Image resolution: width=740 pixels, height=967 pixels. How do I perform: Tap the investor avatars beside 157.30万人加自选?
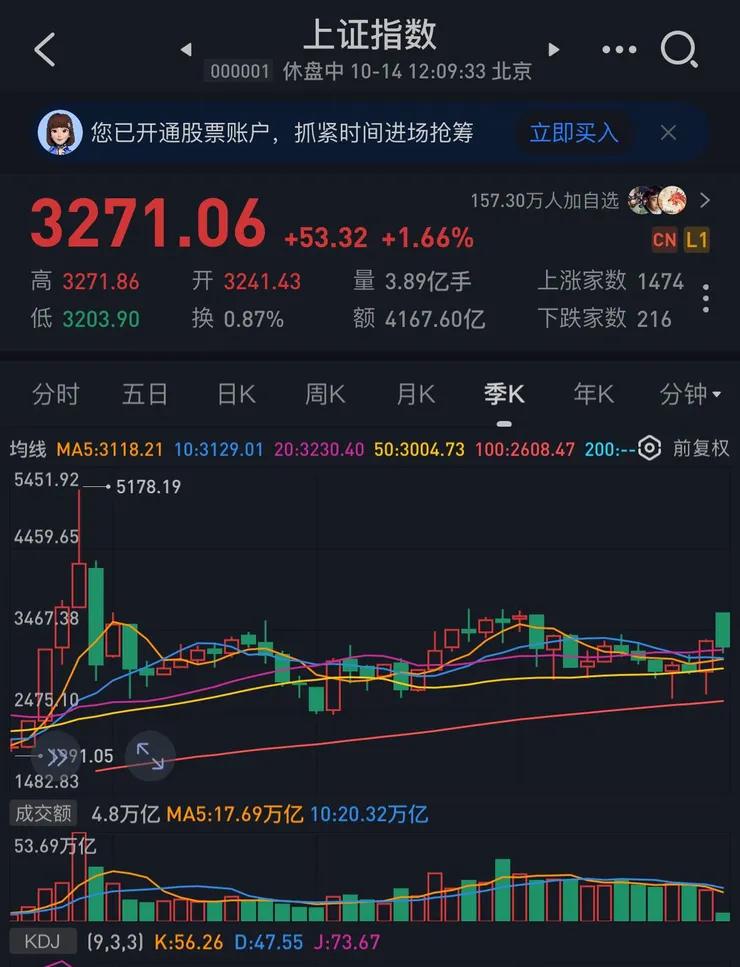point(655,200)
